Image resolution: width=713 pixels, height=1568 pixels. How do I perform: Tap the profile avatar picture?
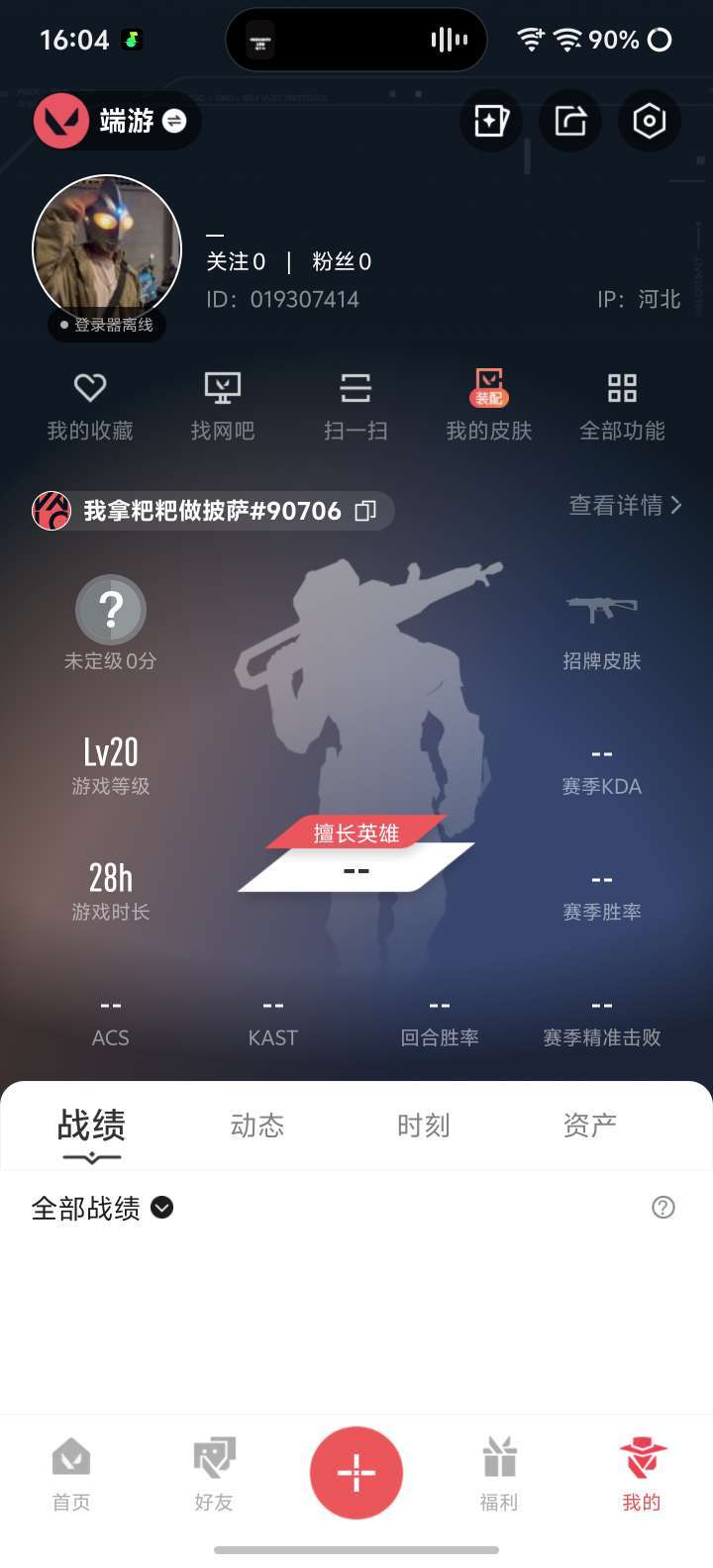tap(107, 249)
